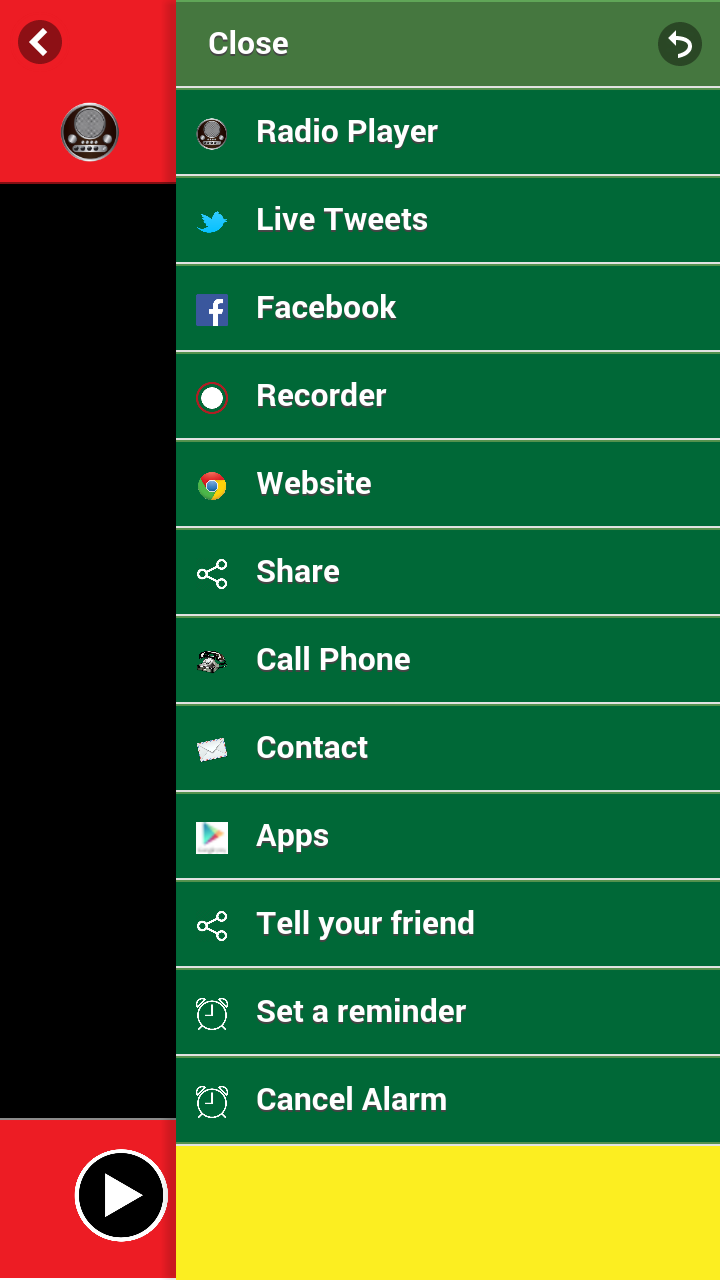Visit the Website
Viewport: 720px width, 1280px height.
(x=314, y=484)
